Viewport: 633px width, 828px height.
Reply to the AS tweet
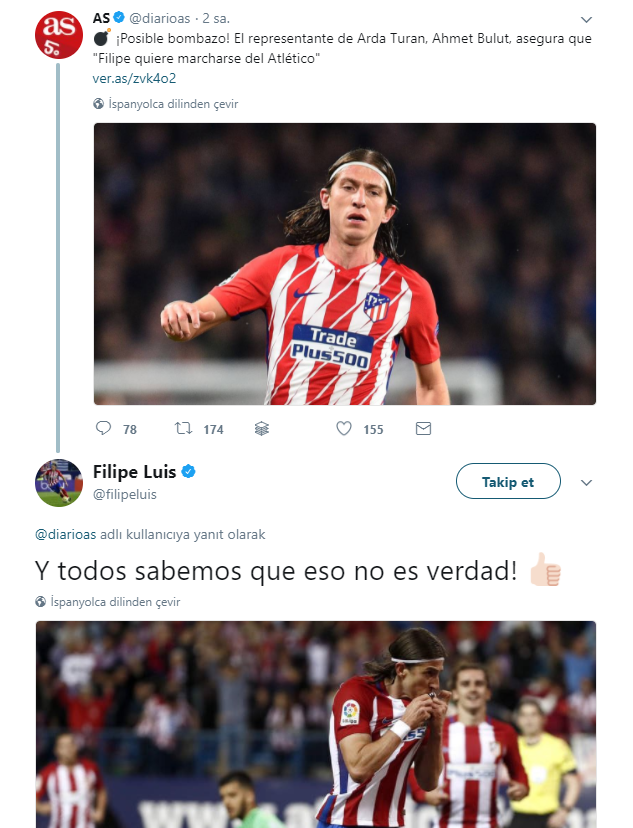click(103, 429)
